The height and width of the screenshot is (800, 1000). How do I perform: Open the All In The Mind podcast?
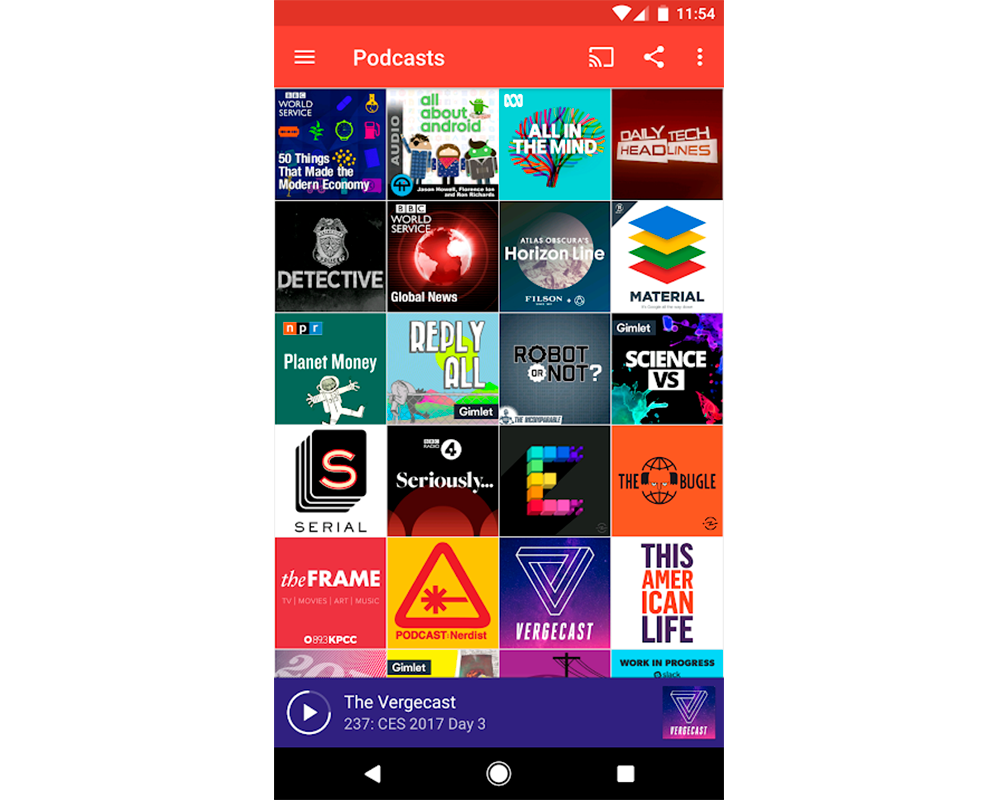[x=555, y=144]
